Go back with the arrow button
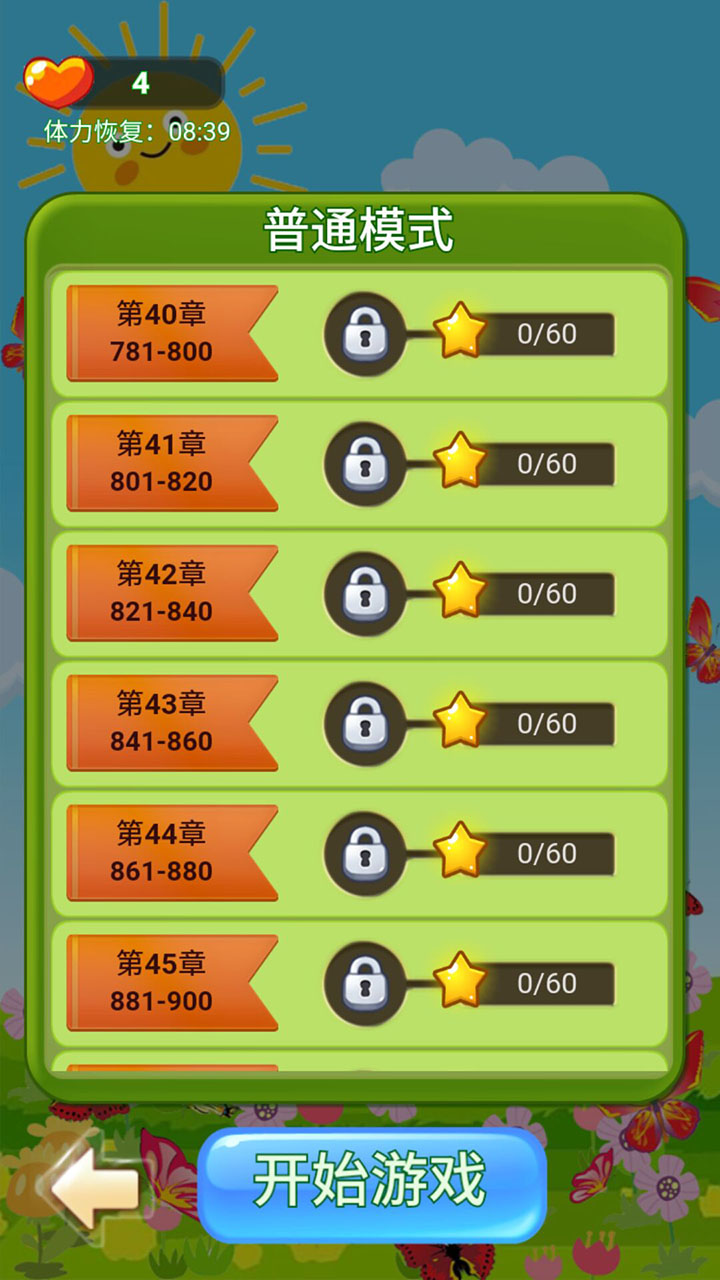The width and height of the screenshot is (720, 1280). tap(95, 1187)
